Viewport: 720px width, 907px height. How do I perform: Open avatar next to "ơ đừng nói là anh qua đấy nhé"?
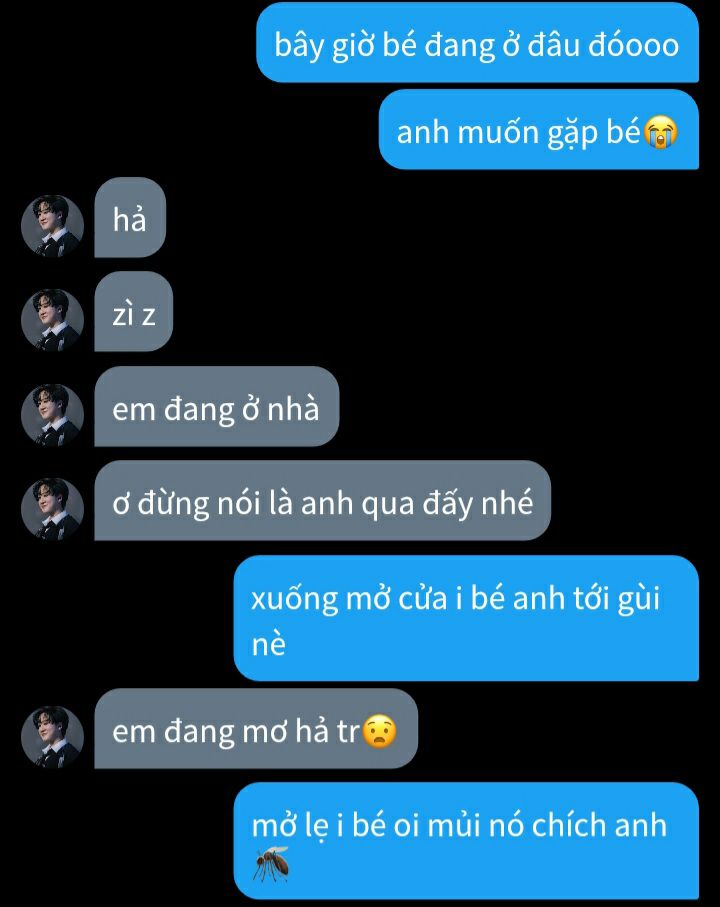(53, 508)
